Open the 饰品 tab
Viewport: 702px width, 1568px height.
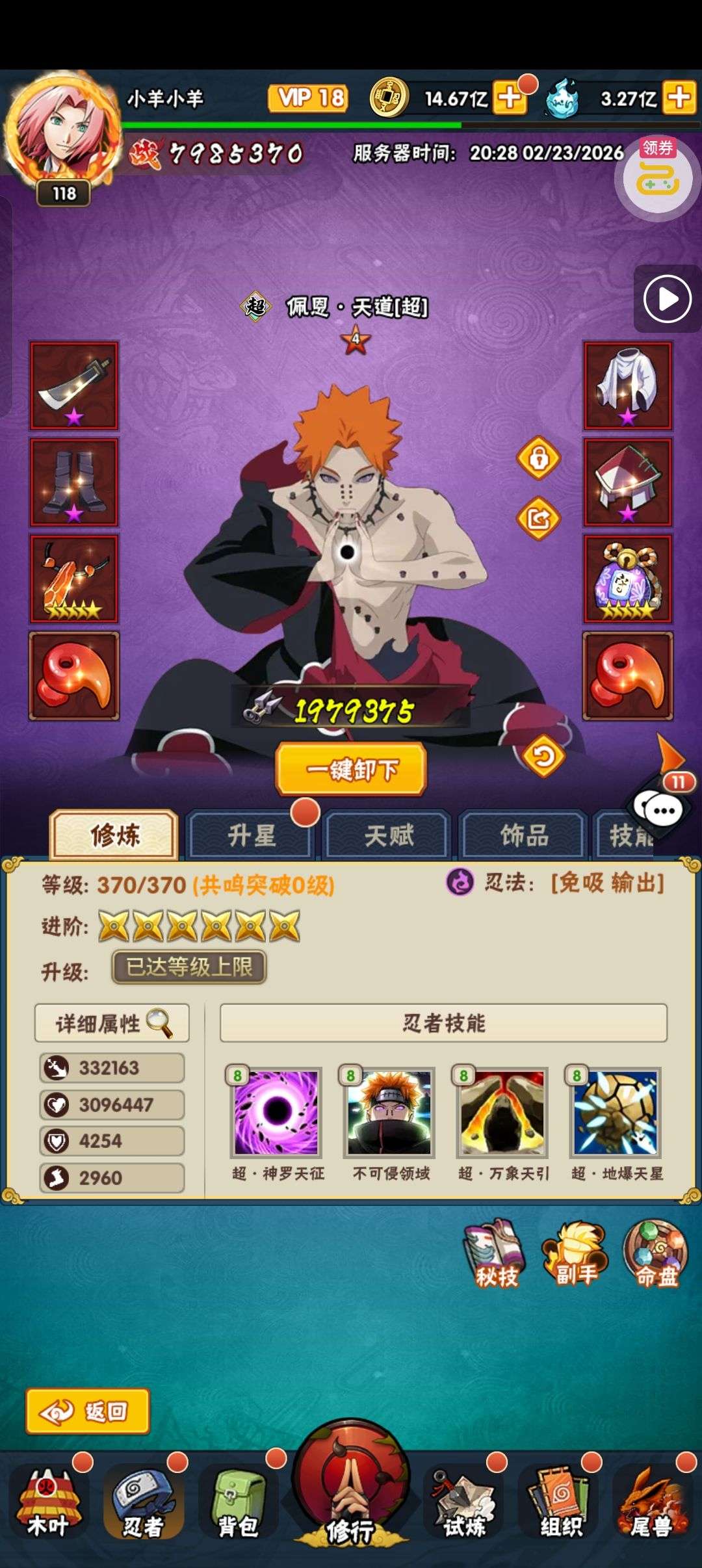(x=524, y=835)
